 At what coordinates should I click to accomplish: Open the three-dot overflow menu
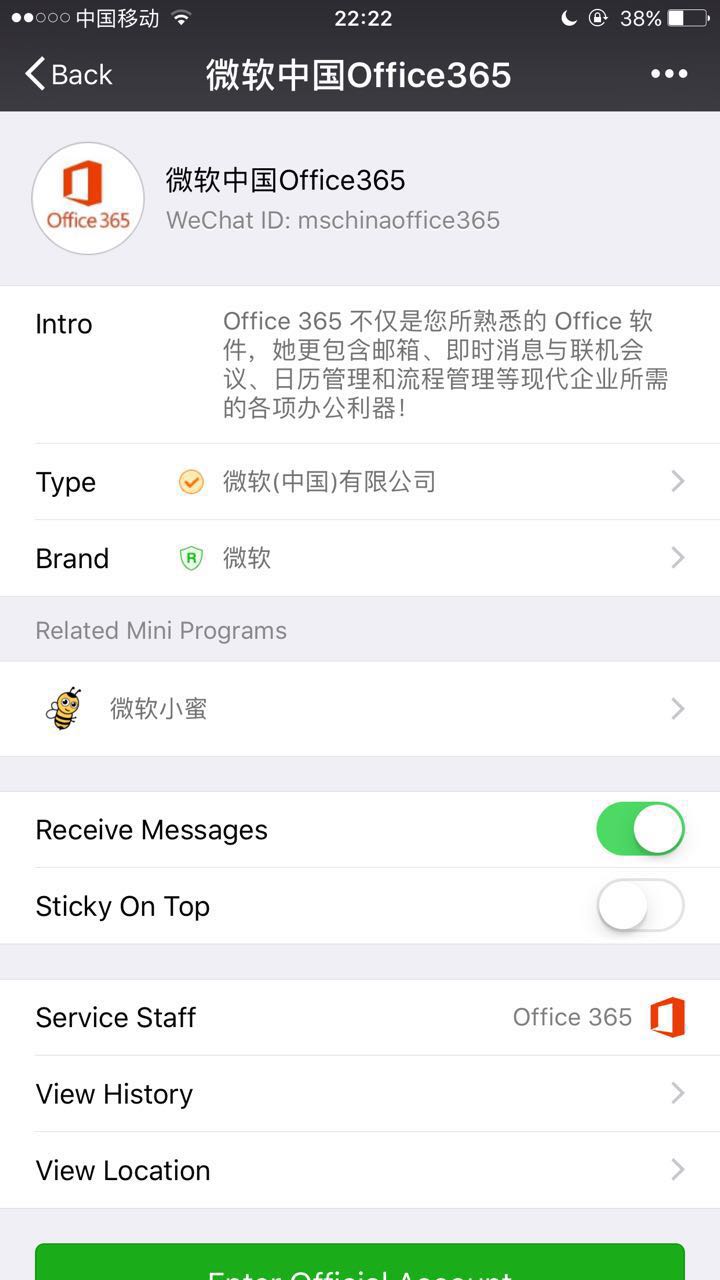click(x=668, y=74)
